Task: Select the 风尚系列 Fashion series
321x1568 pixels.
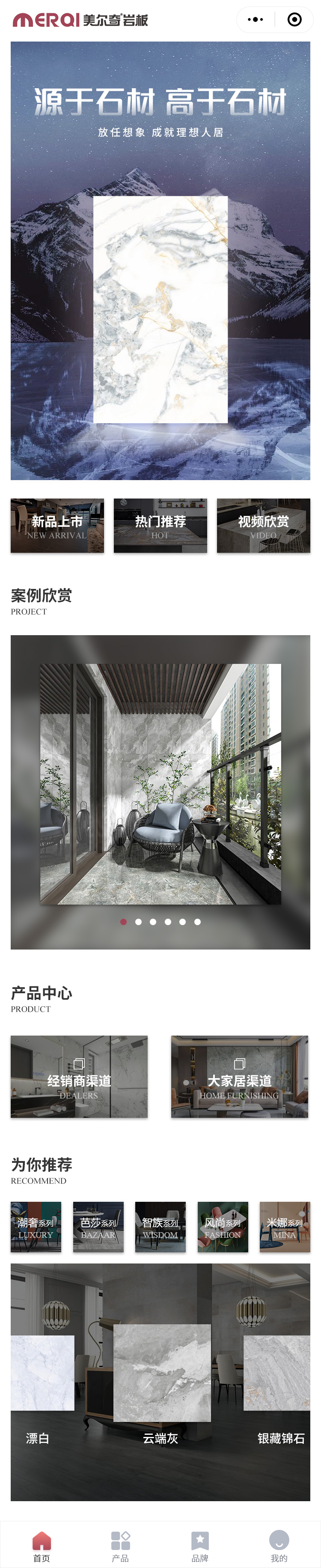Action: point(223,1227)
